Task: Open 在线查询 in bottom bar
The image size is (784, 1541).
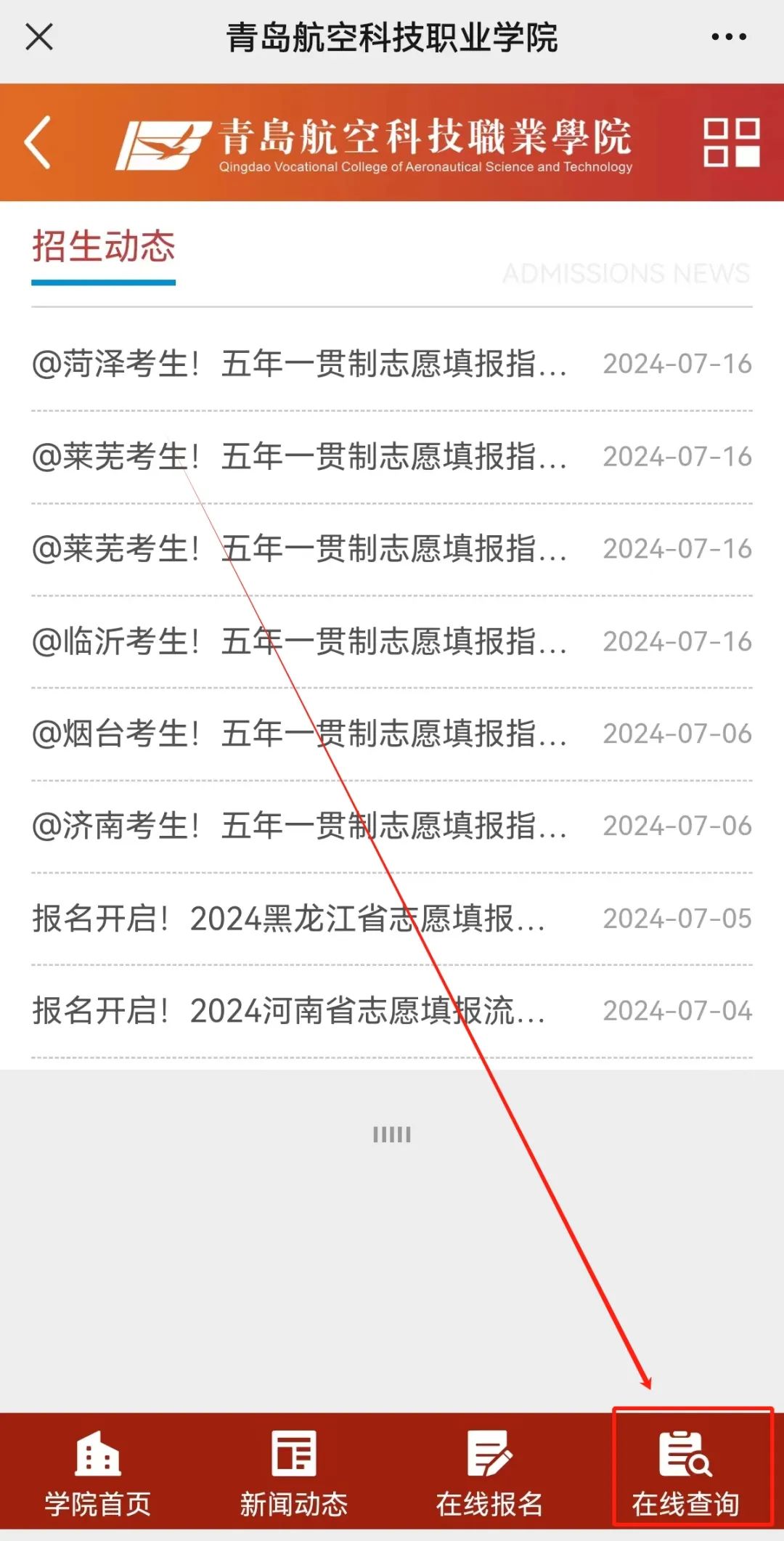Action: point(685,1474)
